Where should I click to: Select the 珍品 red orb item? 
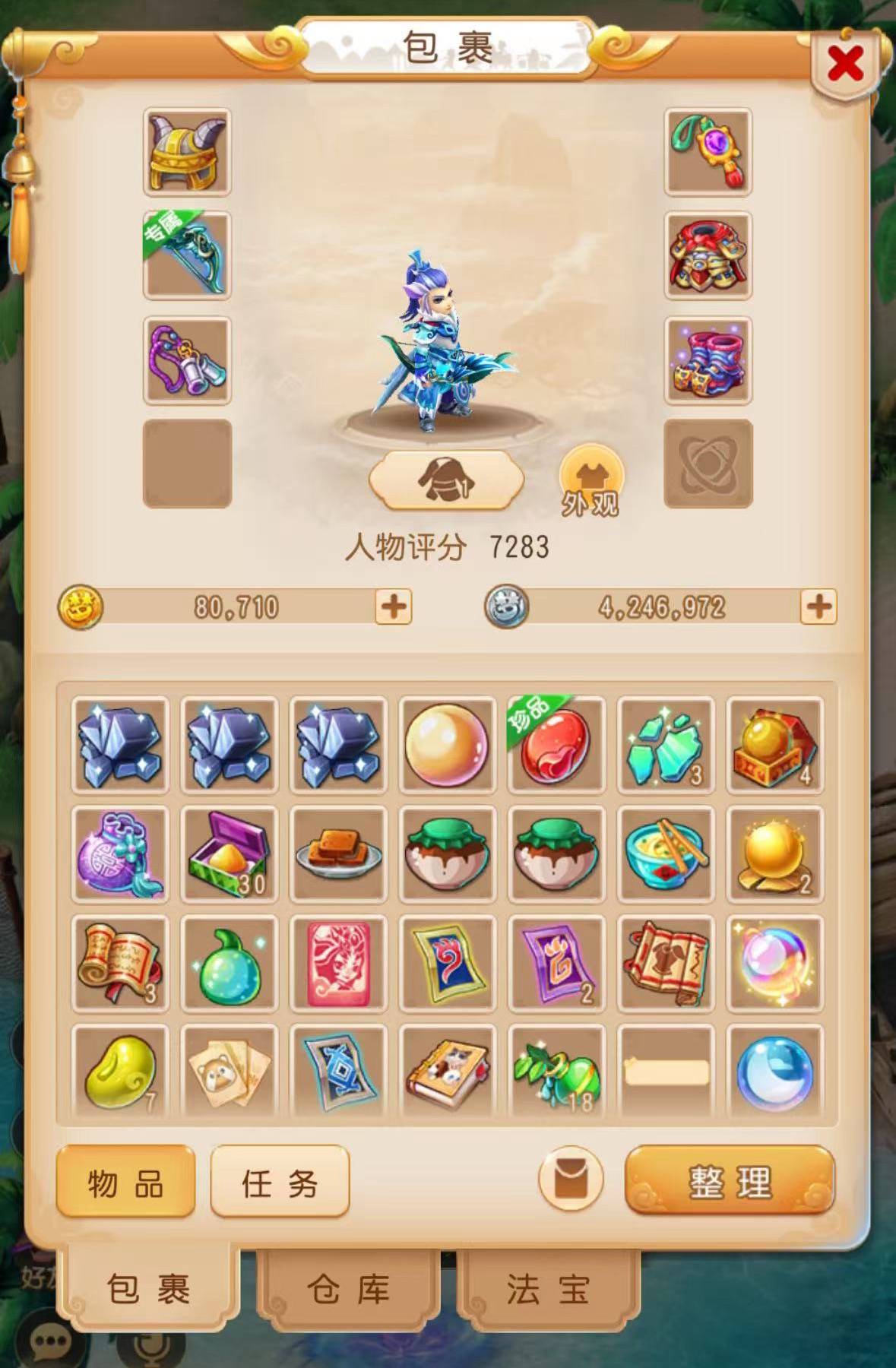coord(556,745)
